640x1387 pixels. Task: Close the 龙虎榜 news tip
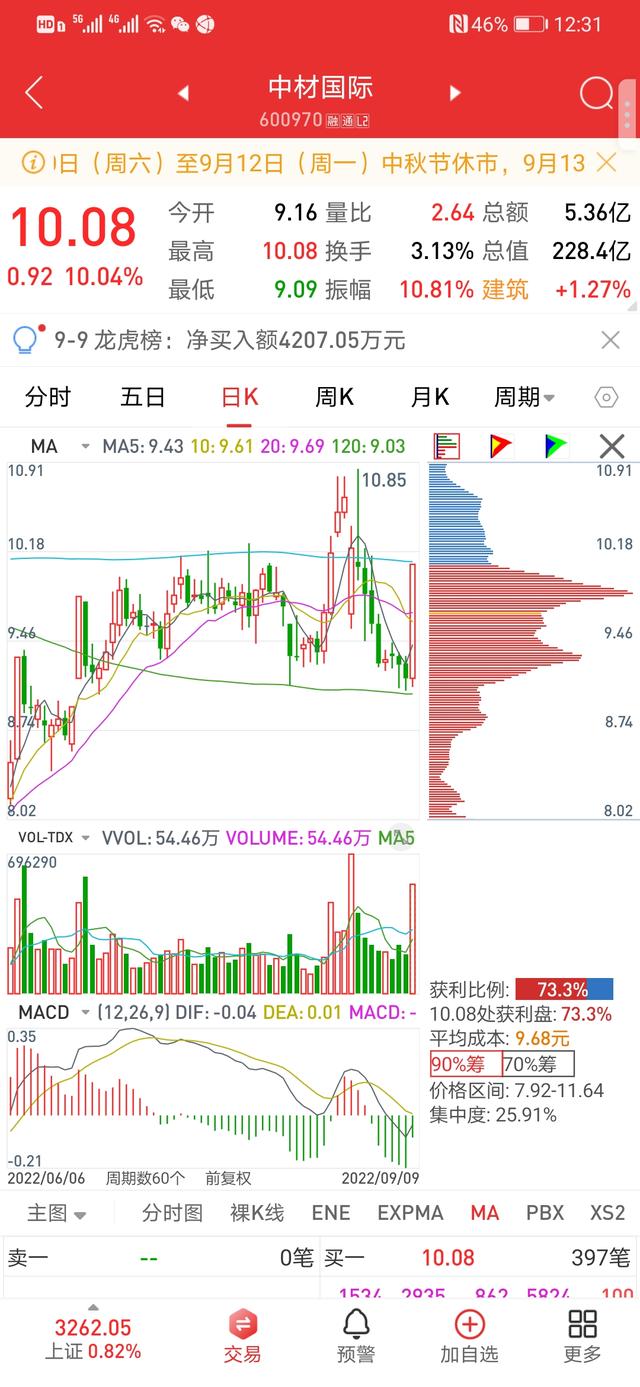click(610, 341)
